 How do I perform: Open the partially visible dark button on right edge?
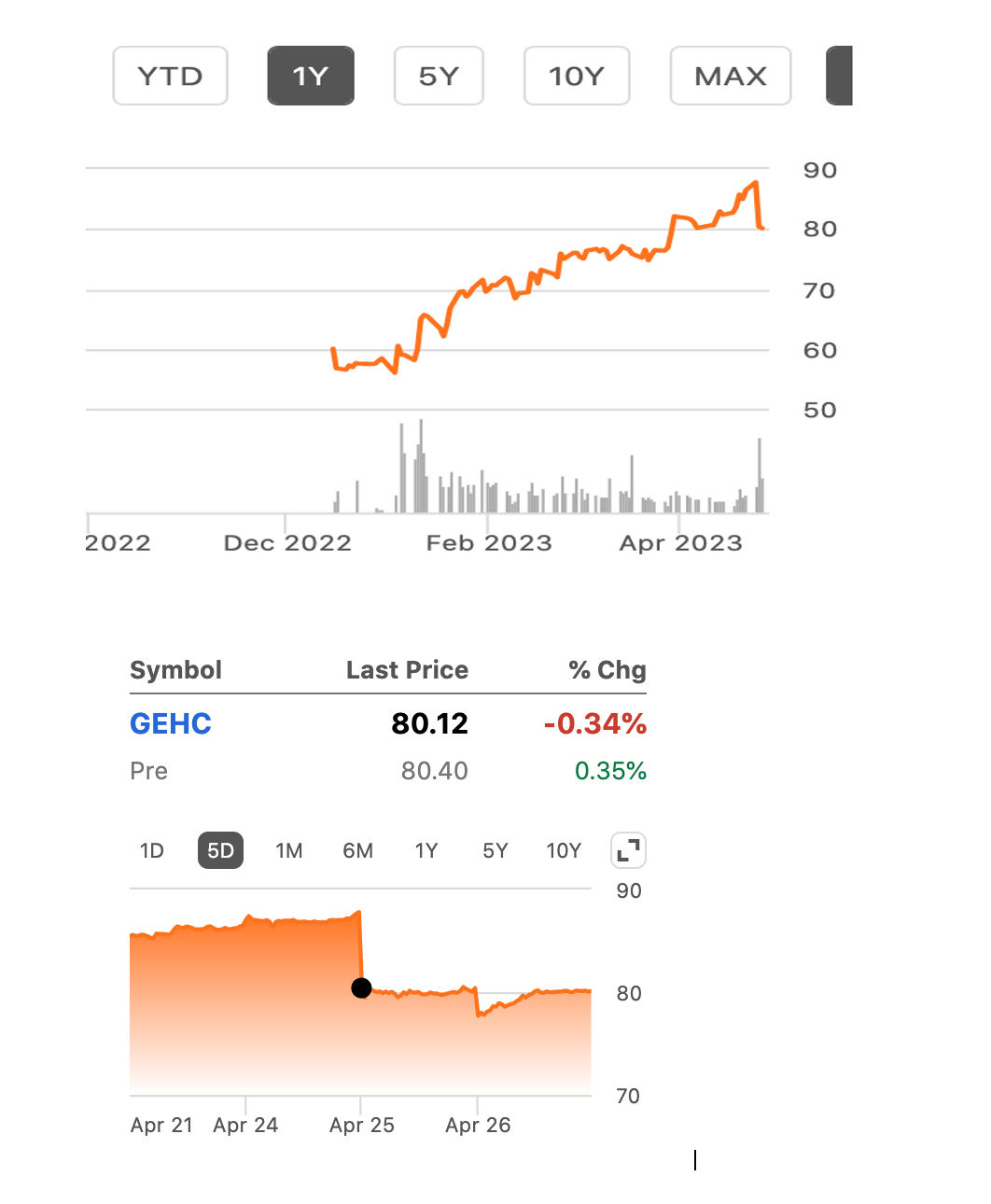[x=839, y=76]
